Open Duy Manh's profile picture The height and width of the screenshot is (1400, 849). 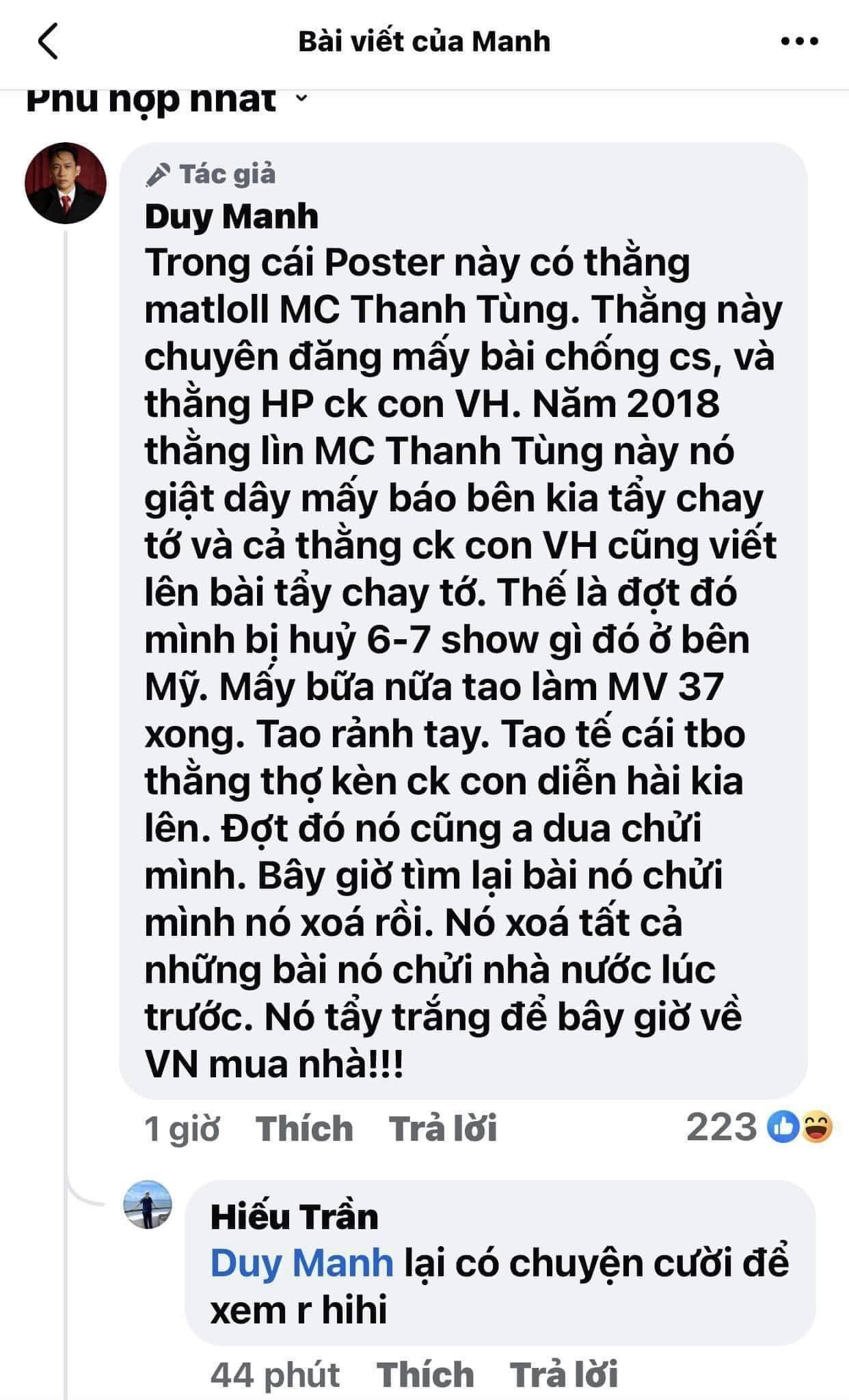[x=66, y=183]
